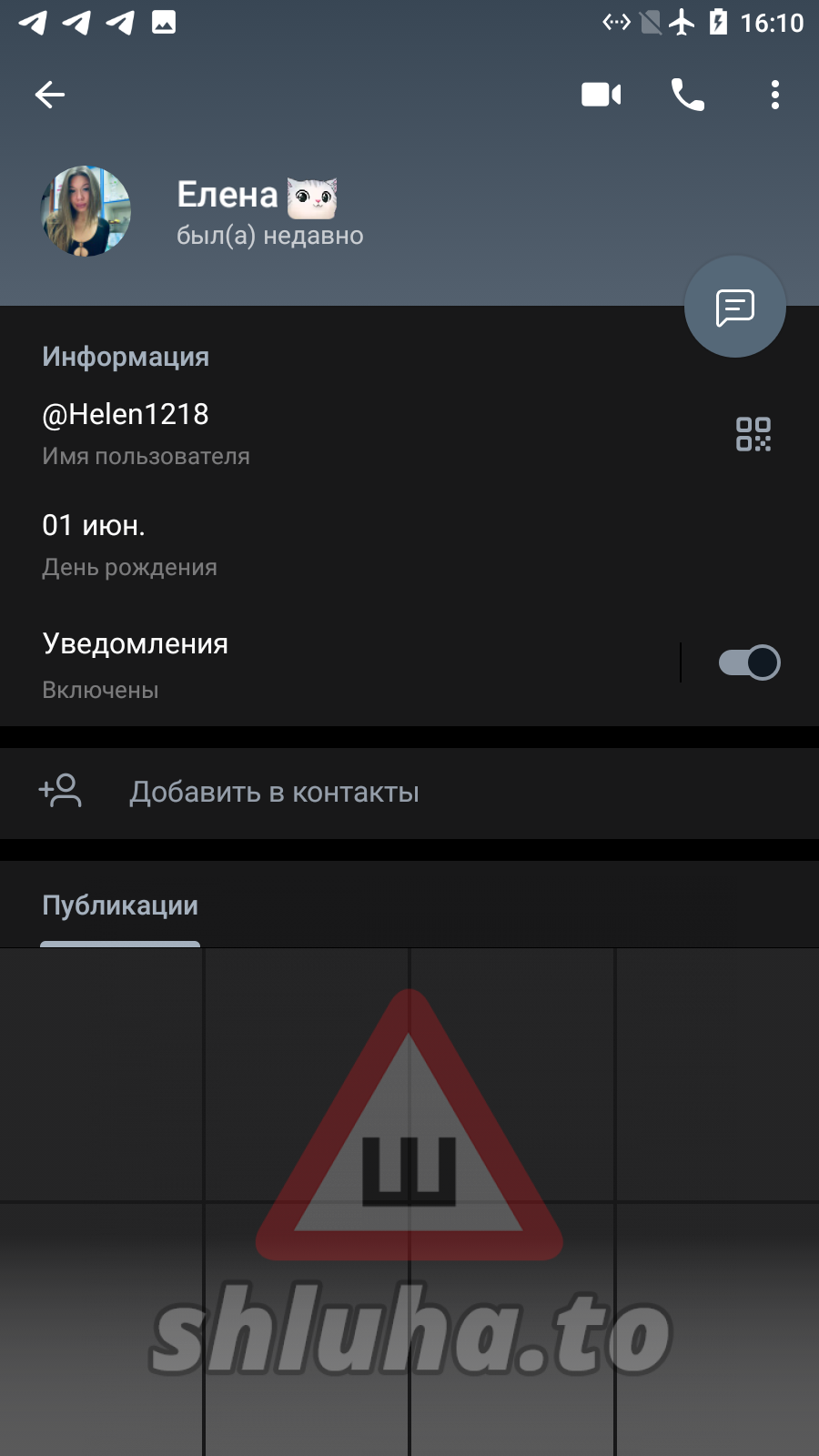Show the QR code for this username
Image resolution: width=819 pixels, height=1456 pixels.
(x=753, y=434)
